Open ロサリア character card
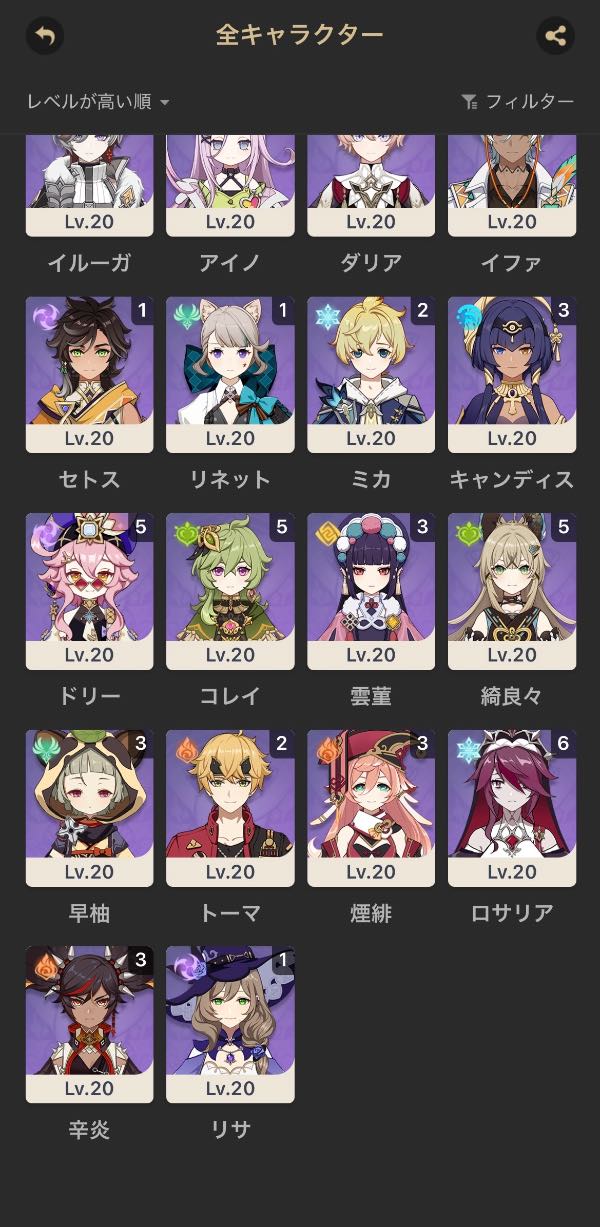The height and width of the screenshot is (1227, 600). click(512, 808)
